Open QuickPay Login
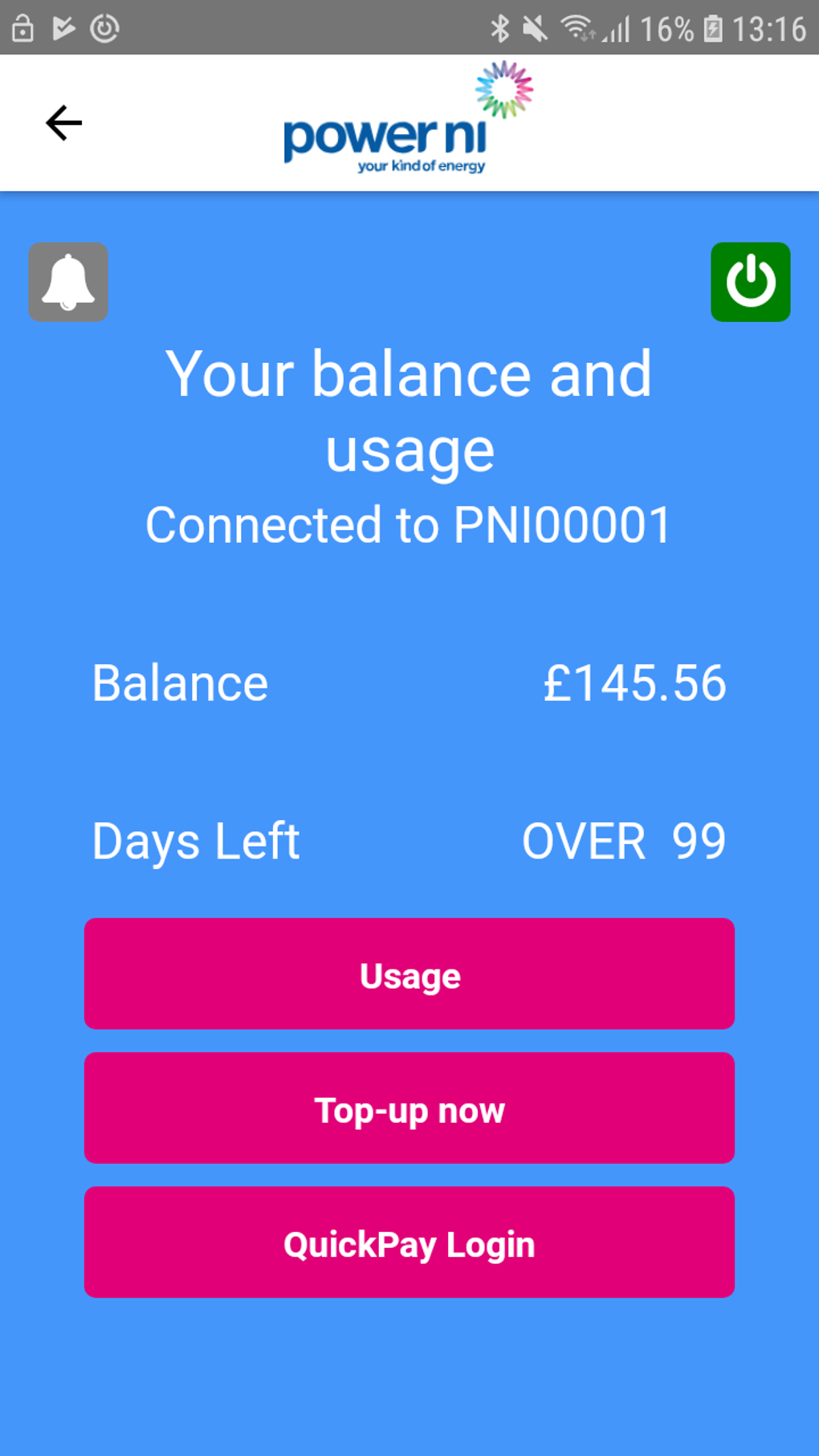 click(x=409, y=1242)
